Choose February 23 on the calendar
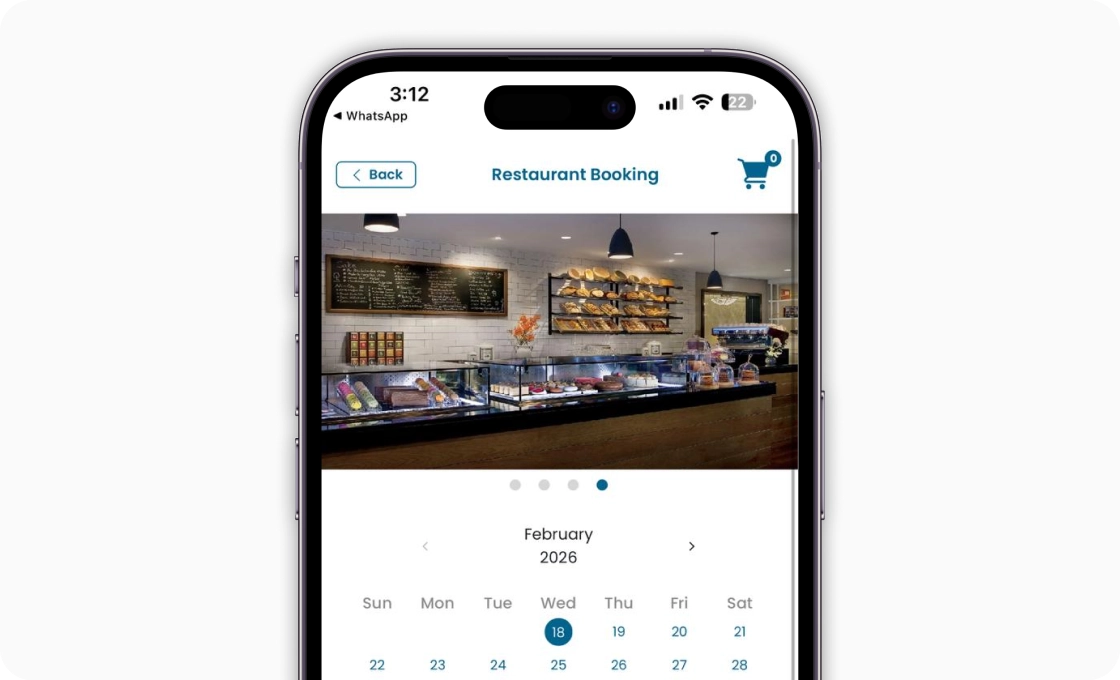Viewport: 1120px width, 680px height. click(437, 665)
